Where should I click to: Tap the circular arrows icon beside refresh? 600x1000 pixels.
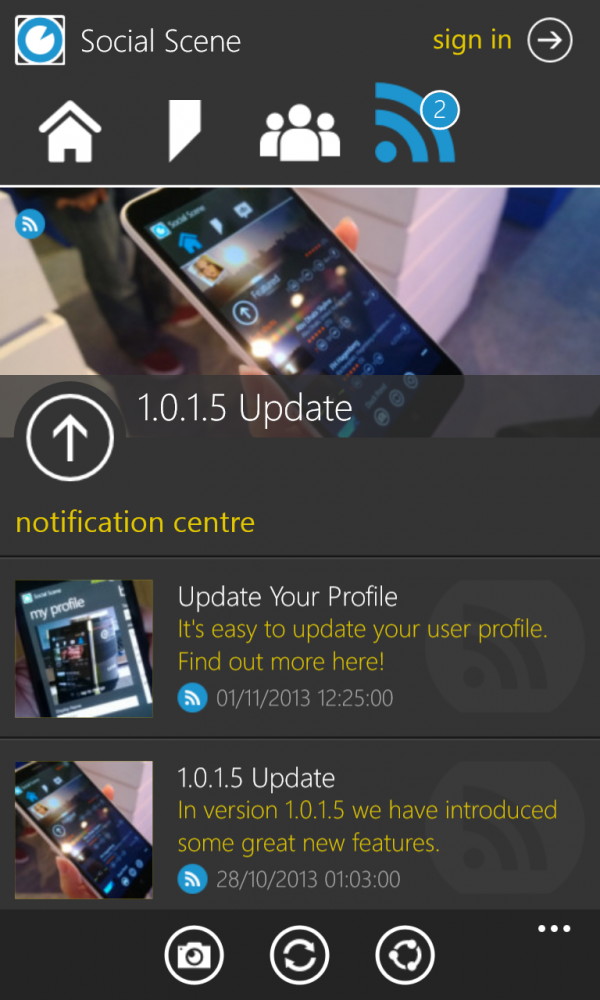click(x=405, y=956)
